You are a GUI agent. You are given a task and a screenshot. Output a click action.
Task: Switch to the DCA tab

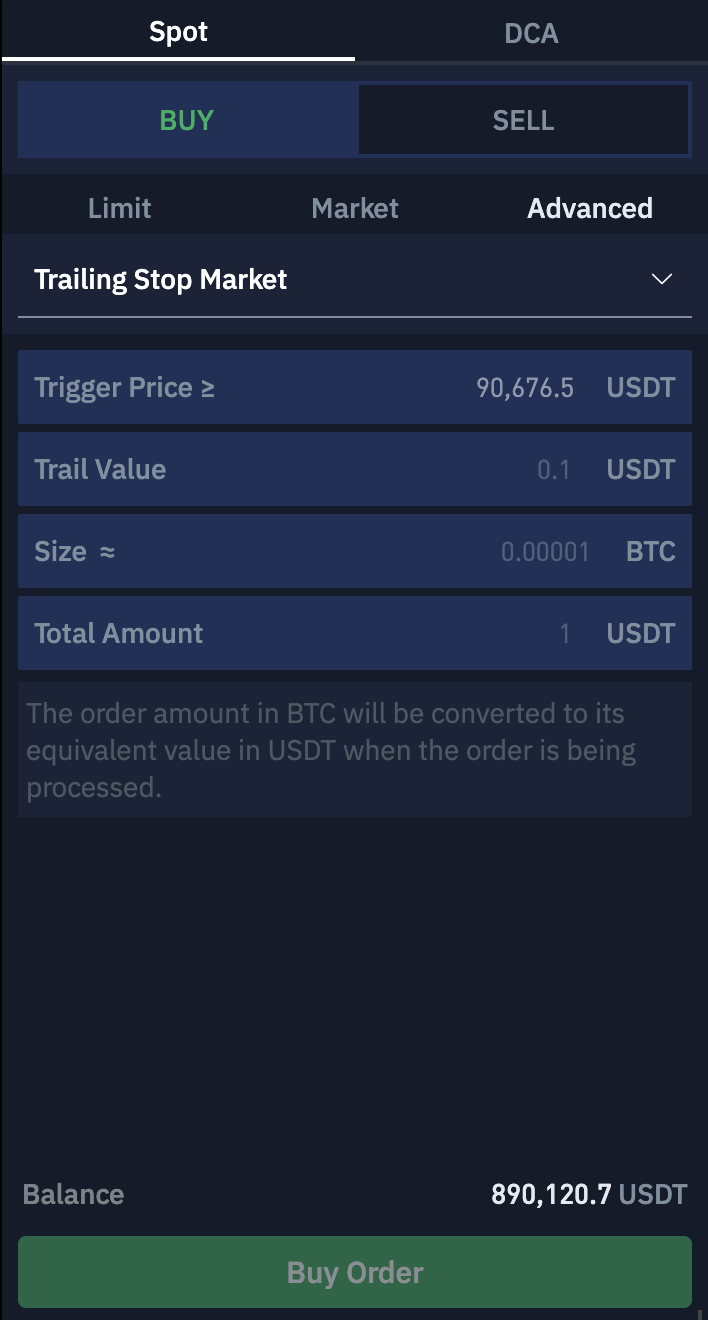pos(531,32)
